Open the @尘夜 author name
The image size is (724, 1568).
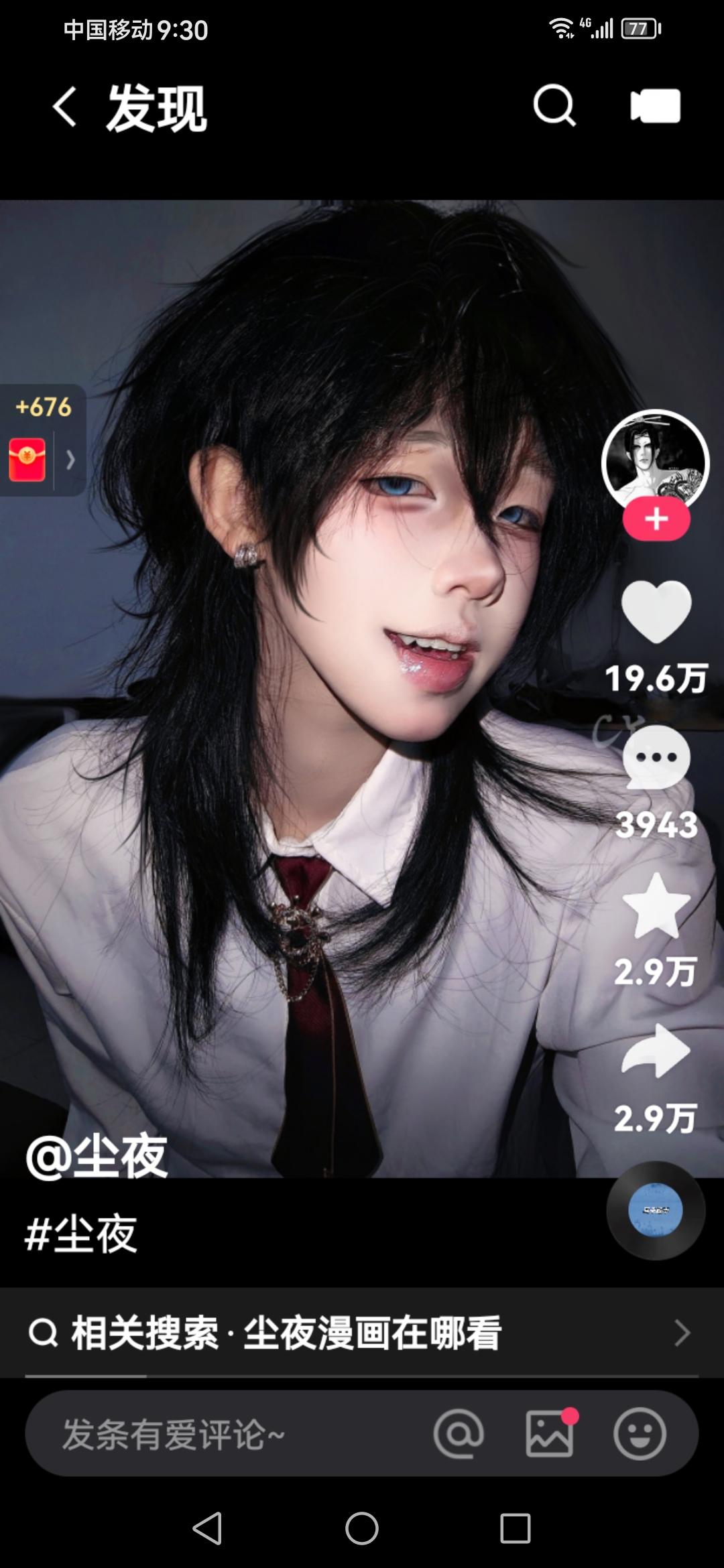point(97,1157)
